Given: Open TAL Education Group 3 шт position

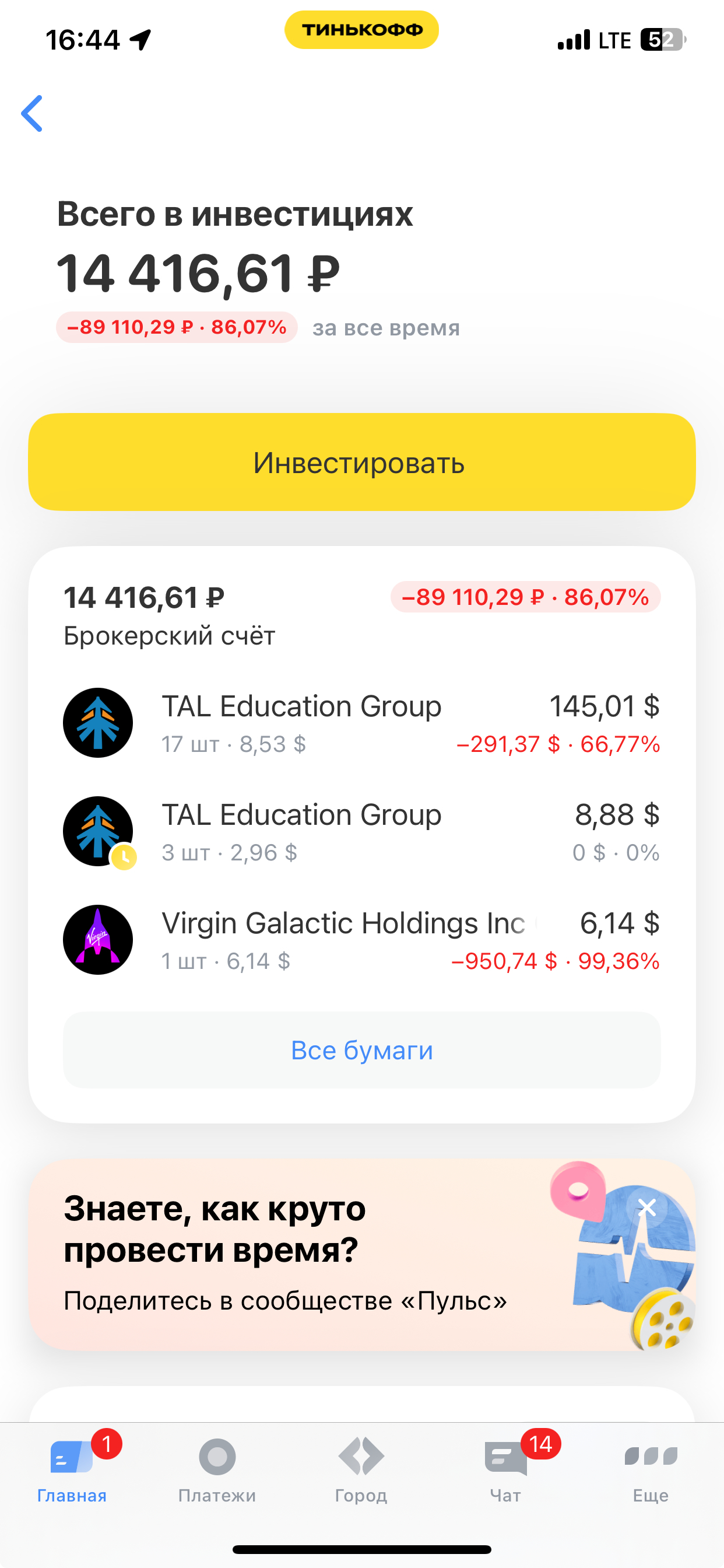Looking at the screenshot, I should [x=361, y=831].
